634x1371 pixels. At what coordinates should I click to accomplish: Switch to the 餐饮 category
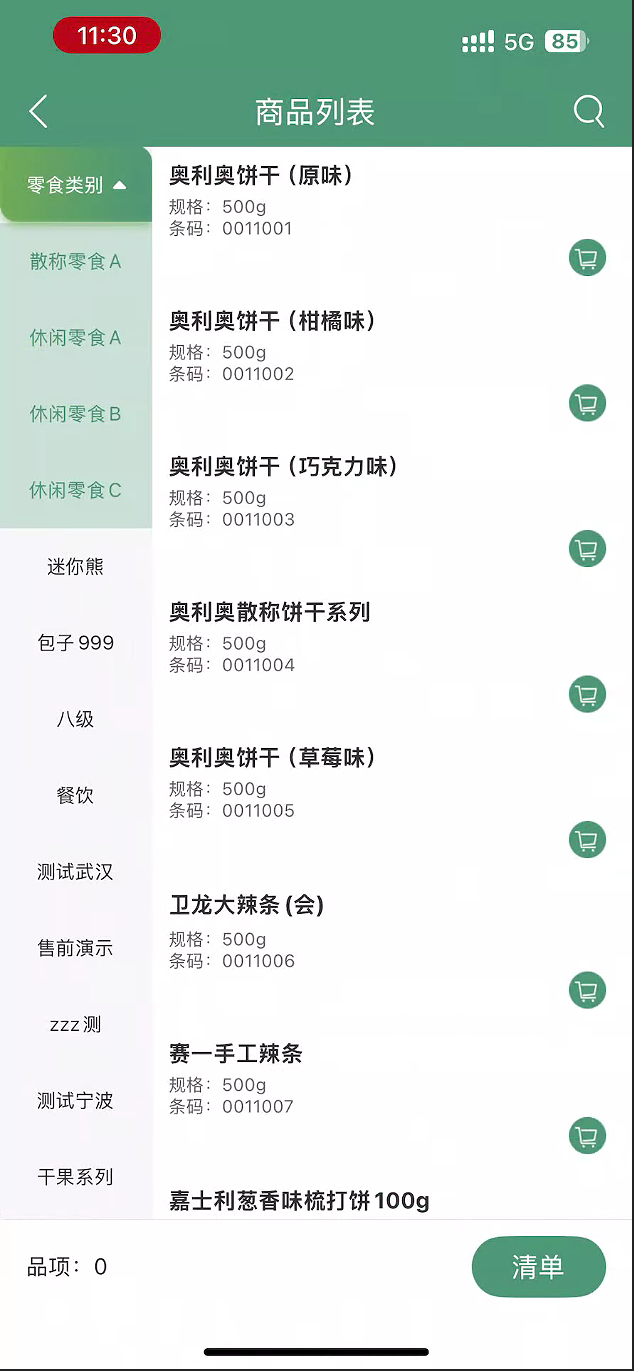tap(76, 796)
